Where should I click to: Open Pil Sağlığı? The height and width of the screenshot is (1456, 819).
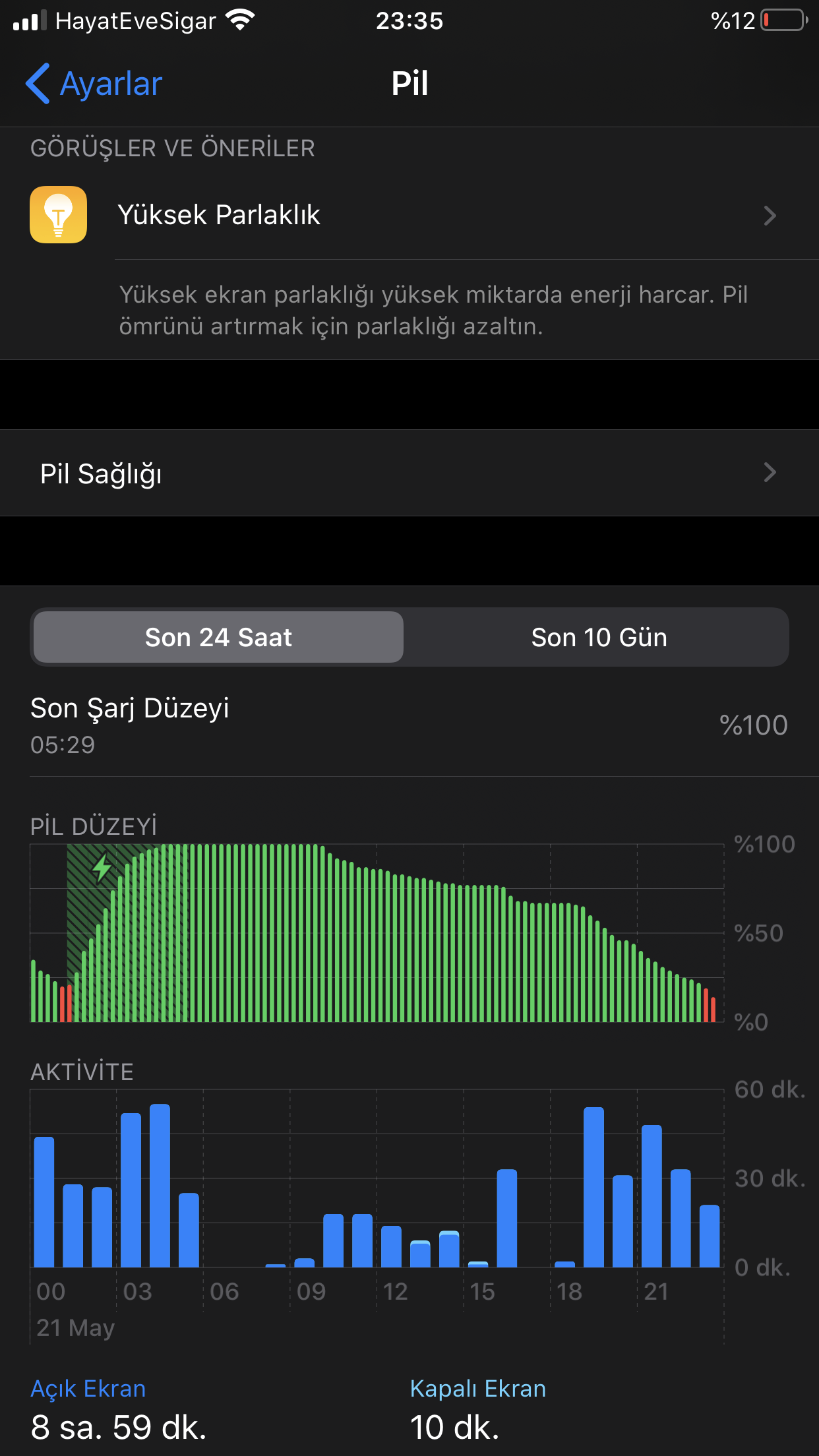click(x=409, y=473)
